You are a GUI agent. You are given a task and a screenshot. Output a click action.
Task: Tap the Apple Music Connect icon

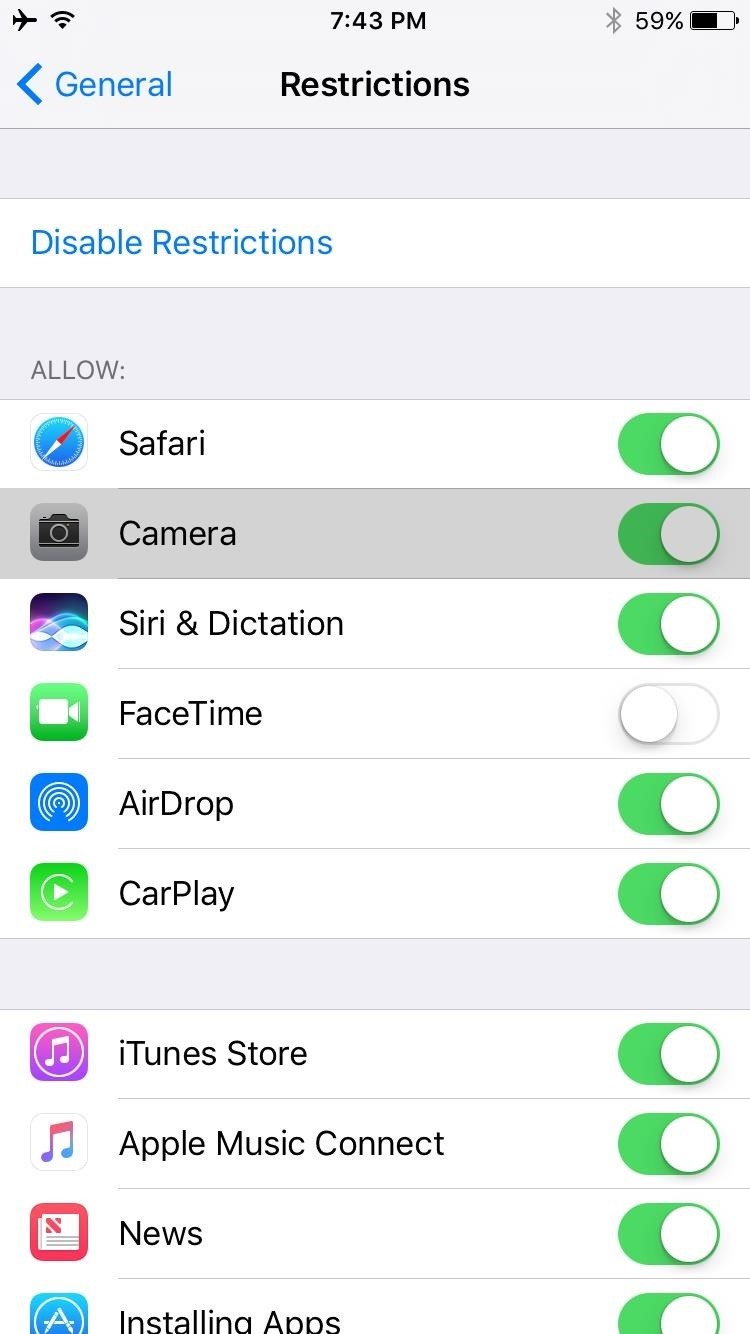58,1143
